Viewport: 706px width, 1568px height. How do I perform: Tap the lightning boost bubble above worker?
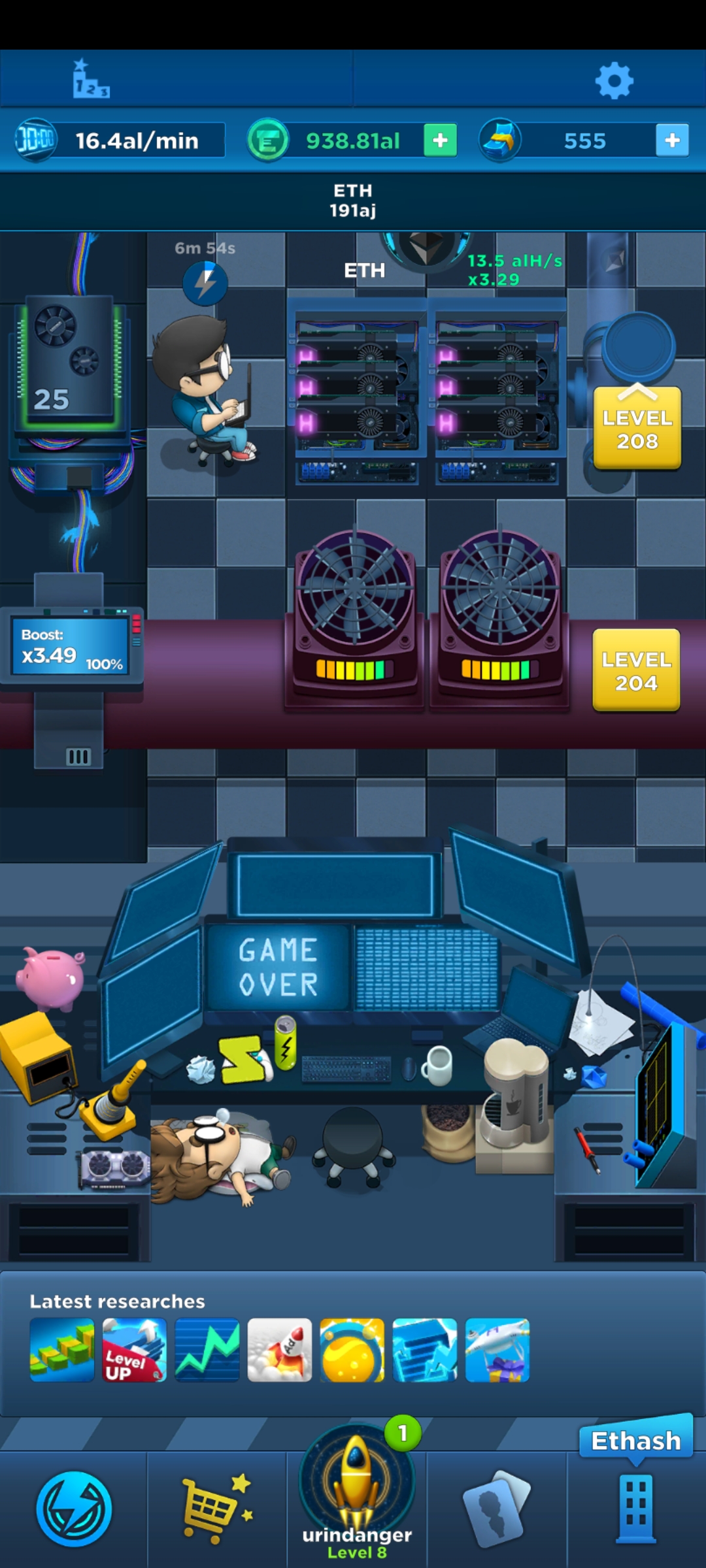pos(205,284)
